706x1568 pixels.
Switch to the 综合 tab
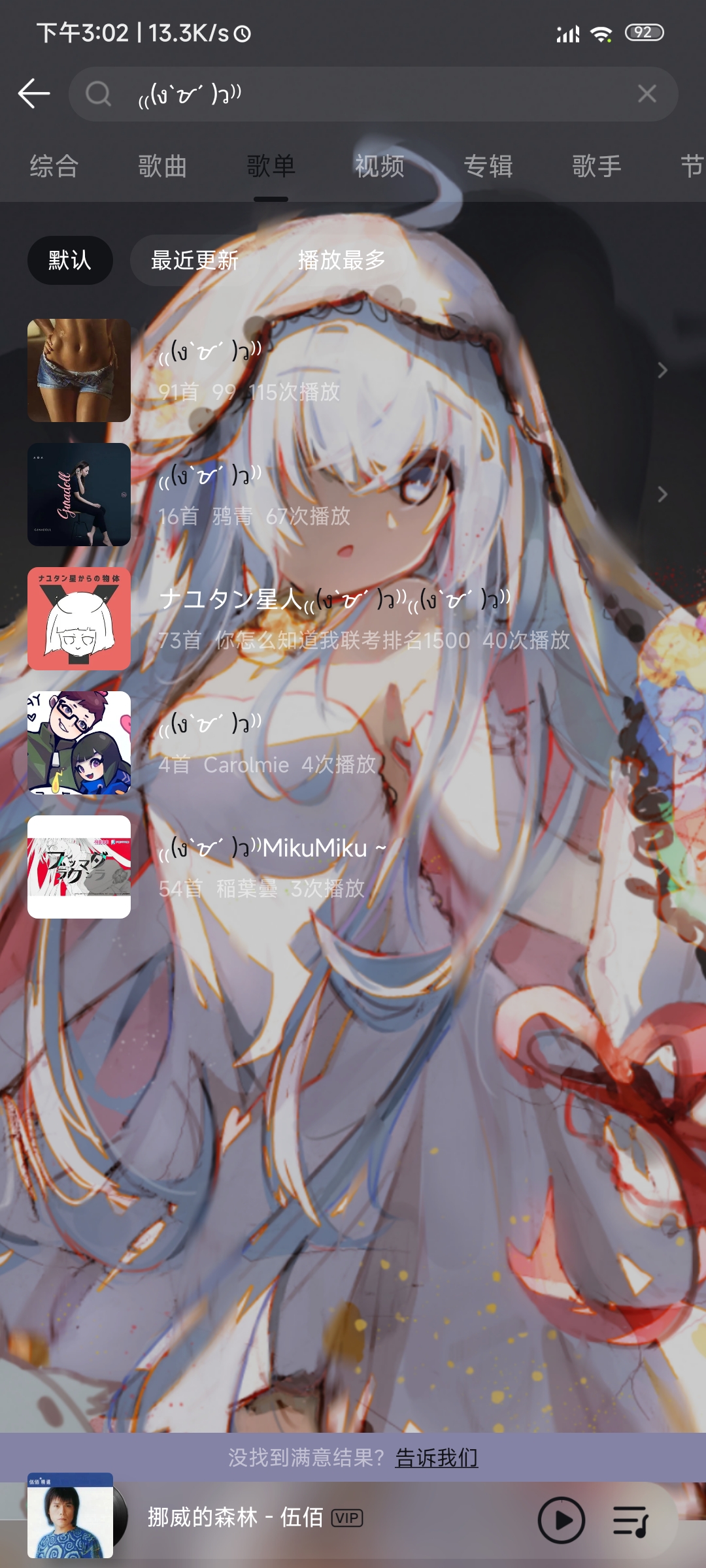(x=54, y=167)
